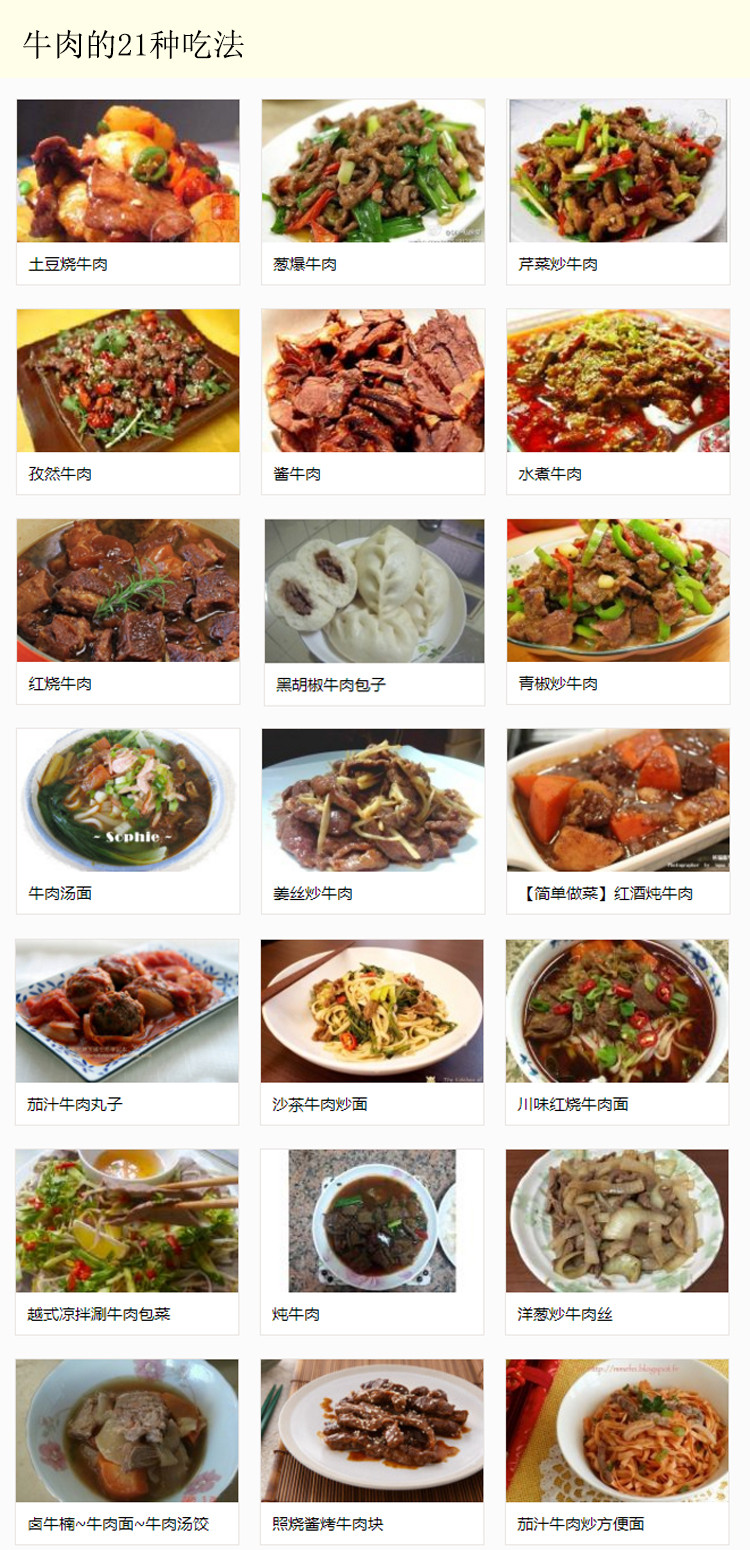Image resolution: width=750 pixels, height=1550 pixels.
Task: Select the 茄汁牛肉炒方便面 card
Action: pos(617,1452)
